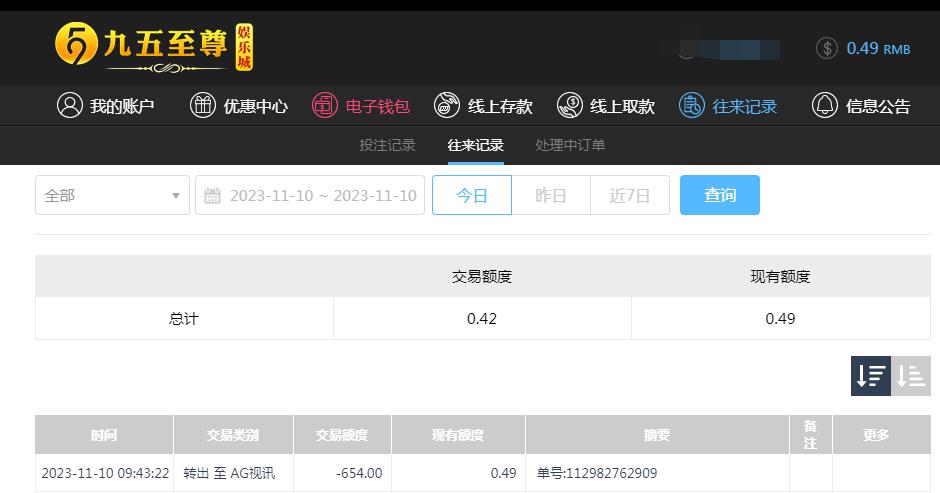Select the 昨日 filter
The image size is (940, 493).
click(x=551, y=195)
